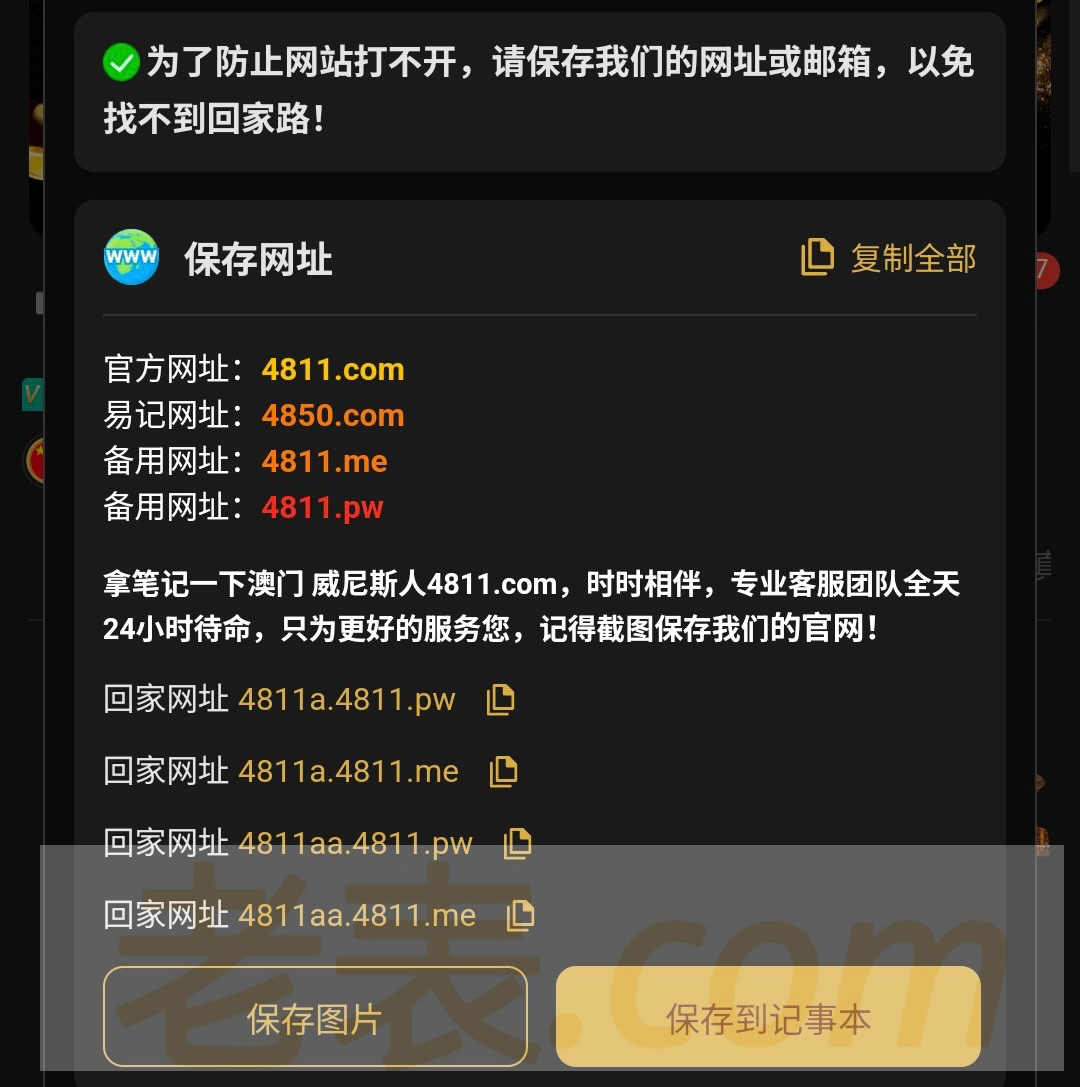Copy the address 4811aa.4811.me
Screen dimensions: 1080x1087
pos(520,915)
